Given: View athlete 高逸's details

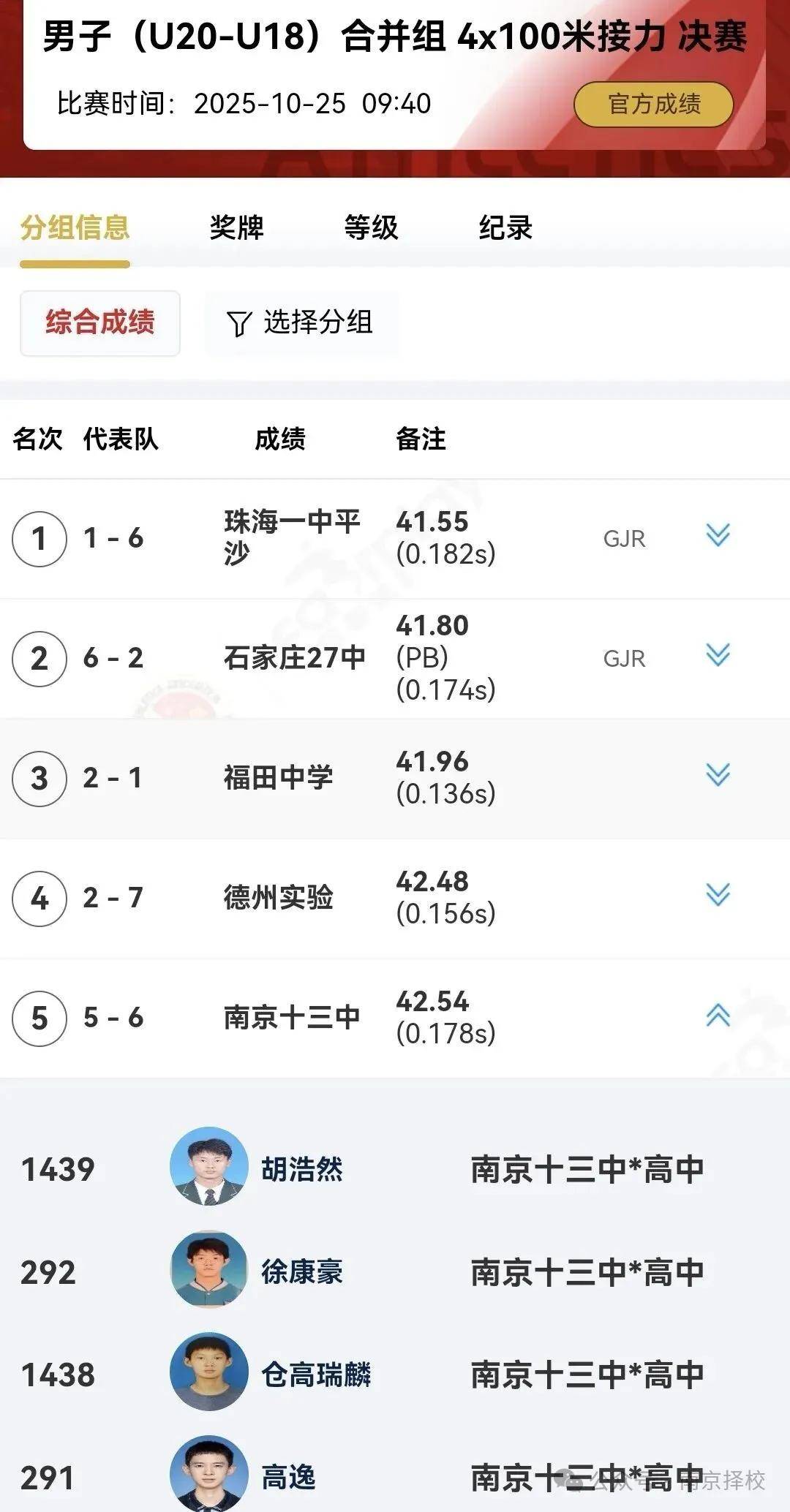Looking at the screenshot, I should (x=288, y=1477).
